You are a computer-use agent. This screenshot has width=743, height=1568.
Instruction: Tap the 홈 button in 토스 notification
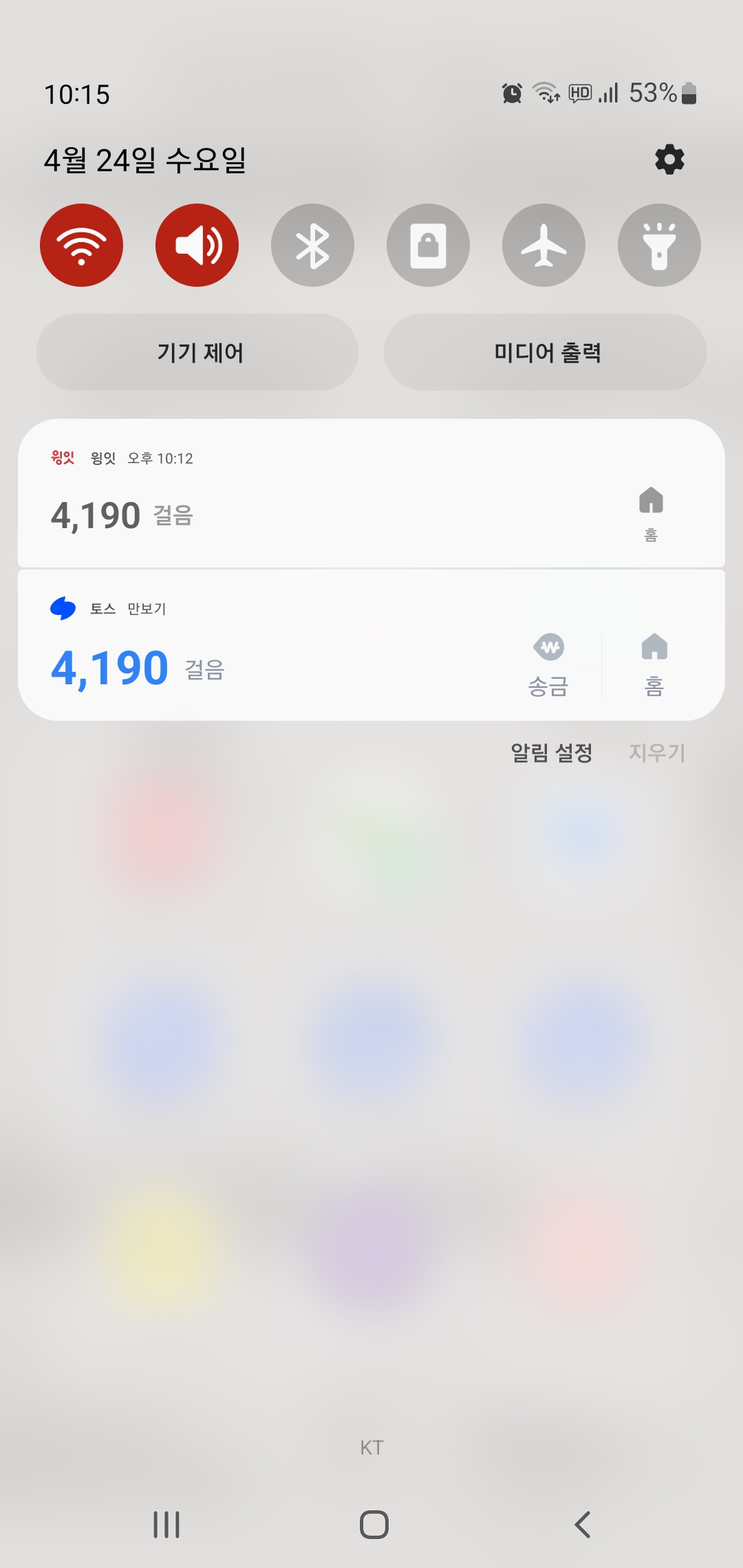tap(654, 664)
